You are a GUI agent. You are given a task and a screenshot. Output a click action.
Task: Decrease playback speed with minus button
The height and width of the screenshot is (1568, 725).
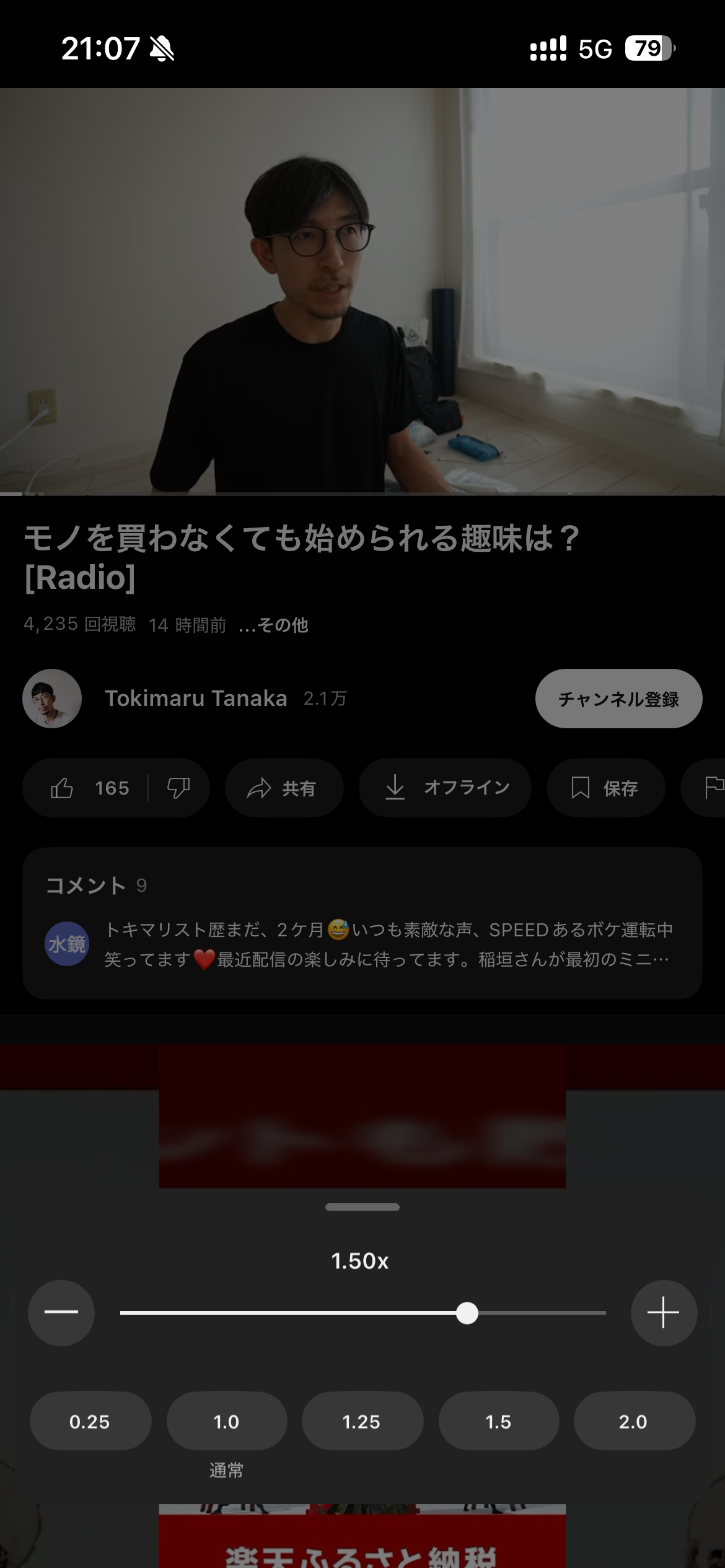tap(61, 1312)
